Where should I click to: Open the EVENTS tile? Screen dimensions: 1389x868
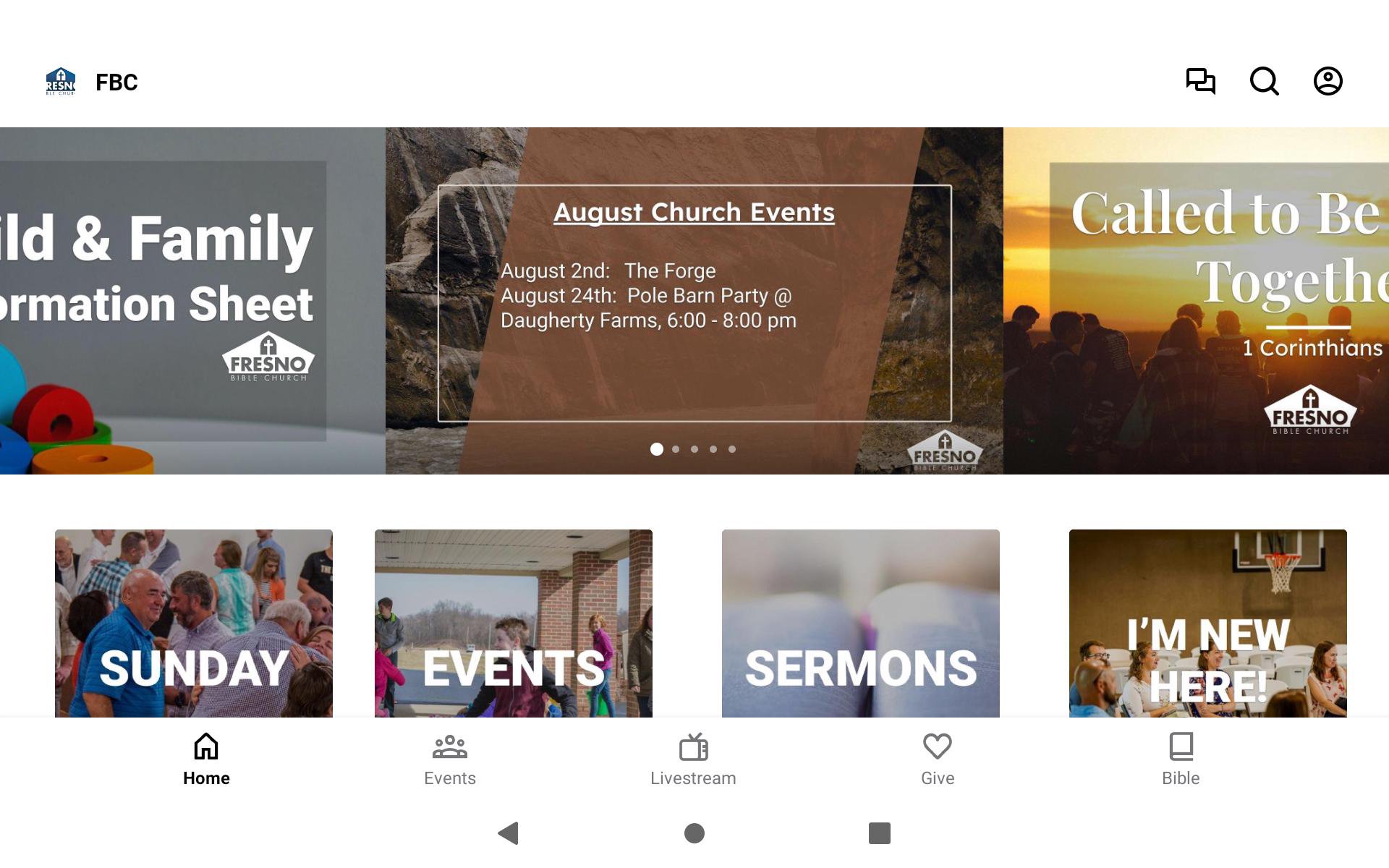point(514,624)
